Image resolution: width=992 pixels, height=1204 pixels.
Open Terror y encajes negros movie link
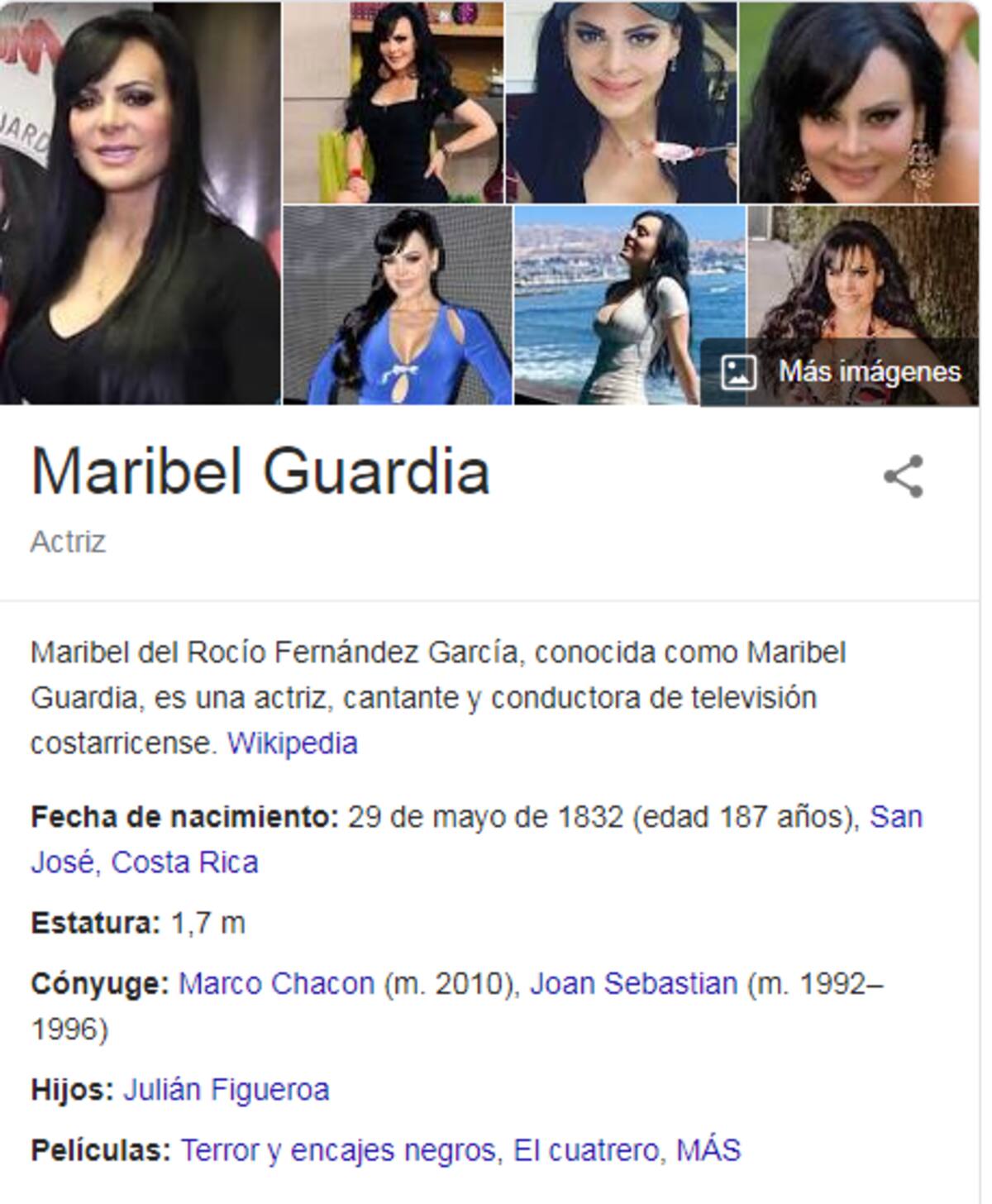[337, 1149]
